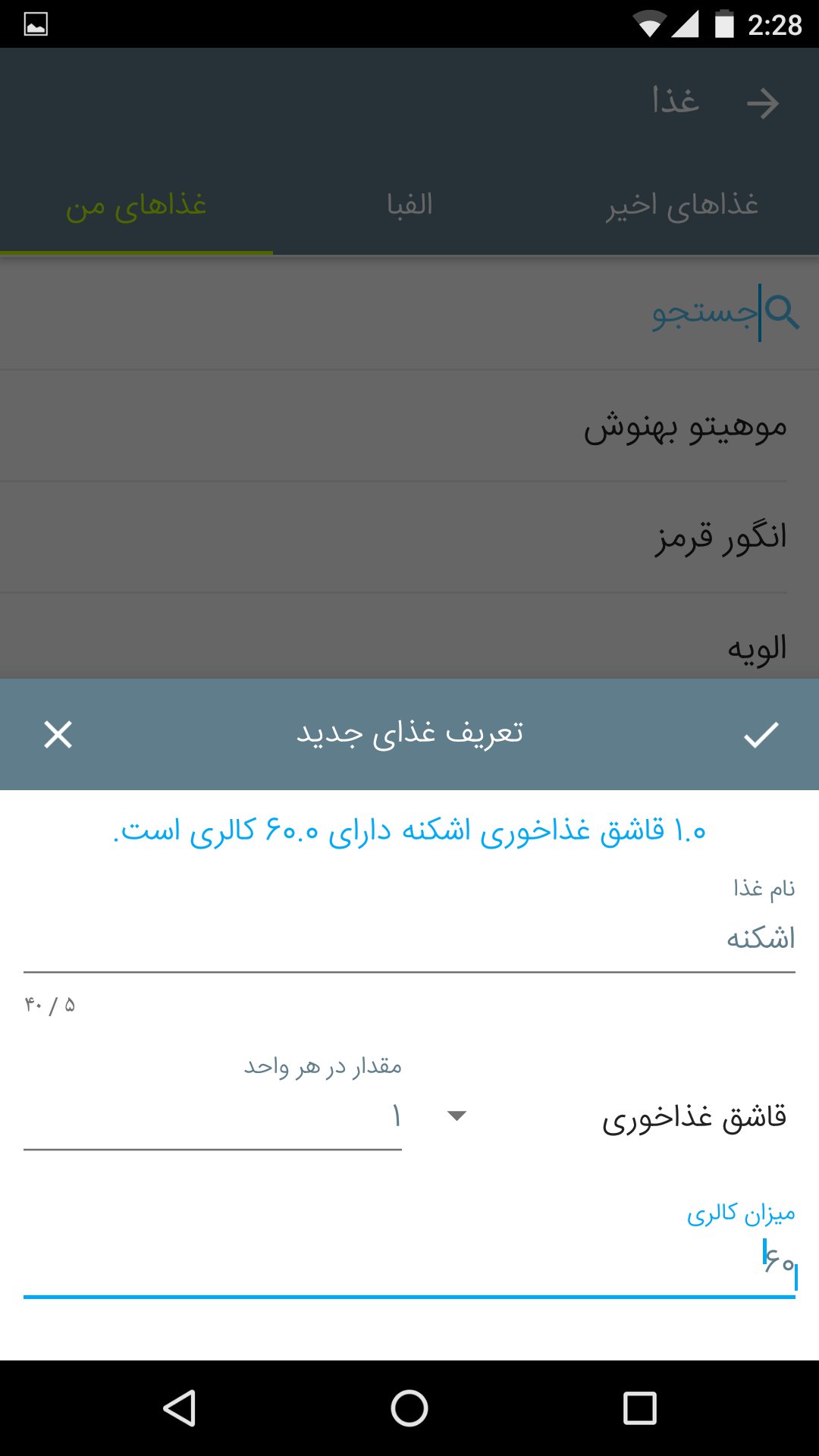This screenshot has width=819, height=1456.
Task: Select الویه from the food list
Action: point(409,647)
